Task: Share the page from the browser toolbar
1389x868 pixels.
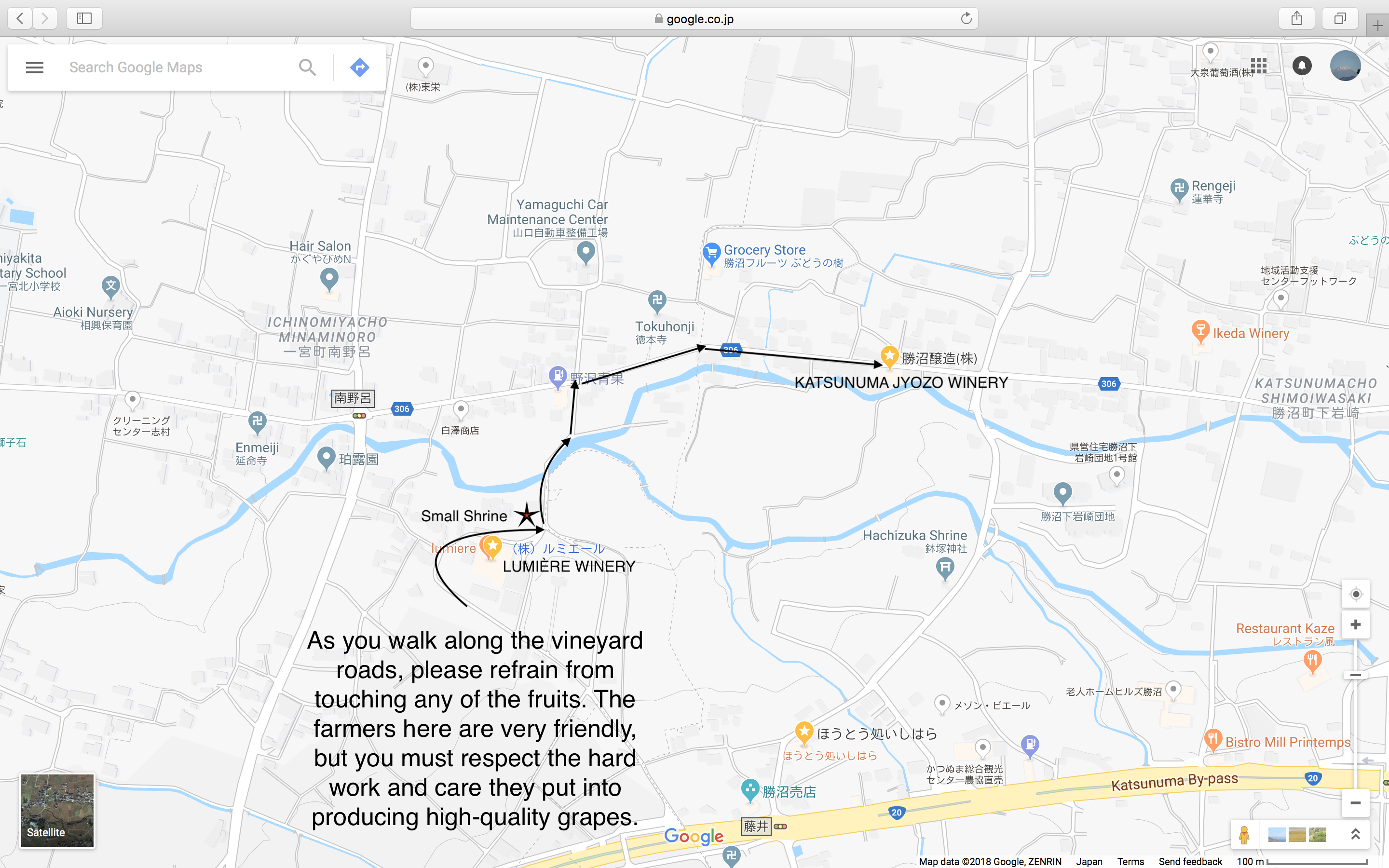Action: point(1296,18)
